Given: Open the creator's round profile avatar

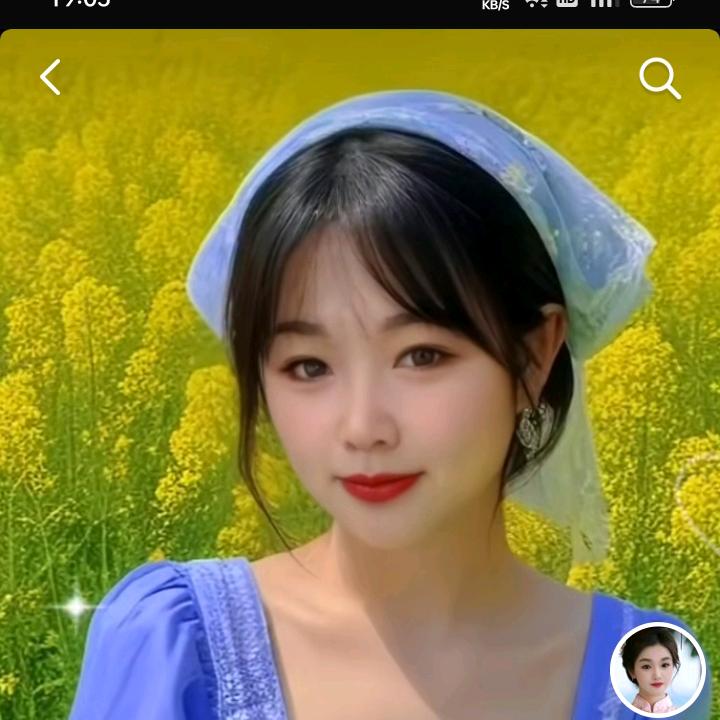Looking at the screenshot, I should tap(658, 669).
